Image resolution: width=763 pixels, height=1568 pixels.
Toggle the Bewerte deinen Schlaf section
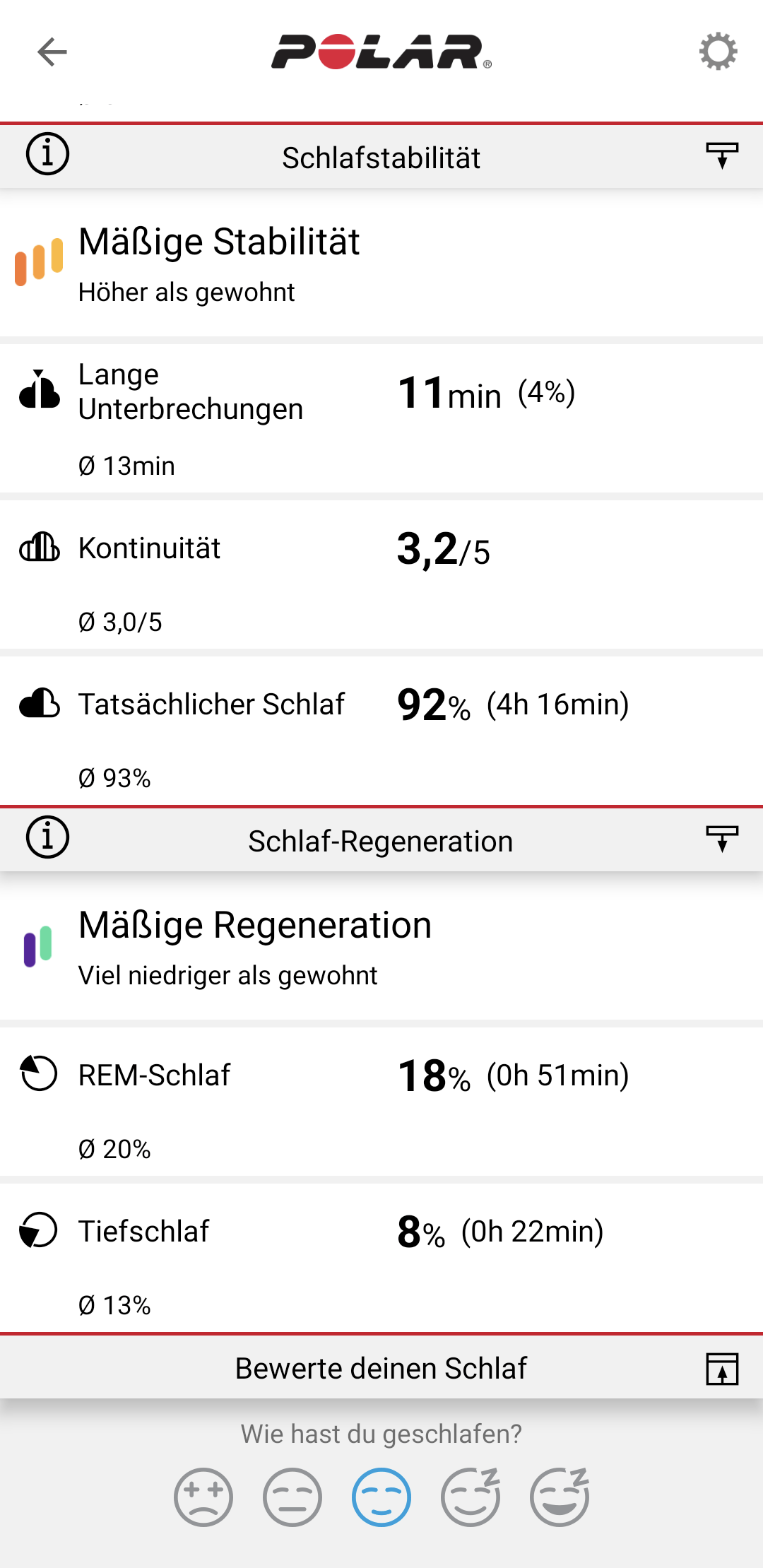(722, 1369)
